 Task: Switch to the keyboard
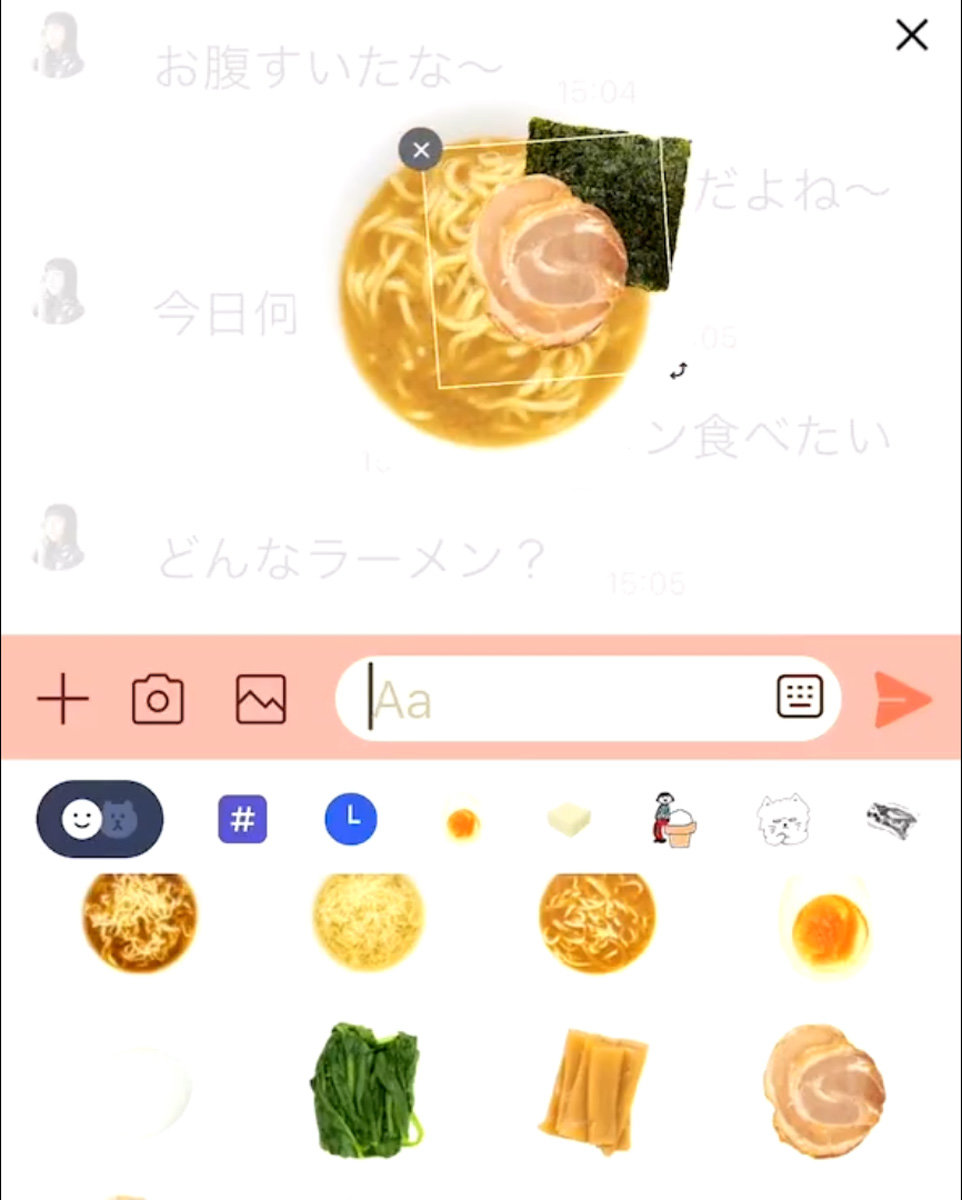coord(800,697)
